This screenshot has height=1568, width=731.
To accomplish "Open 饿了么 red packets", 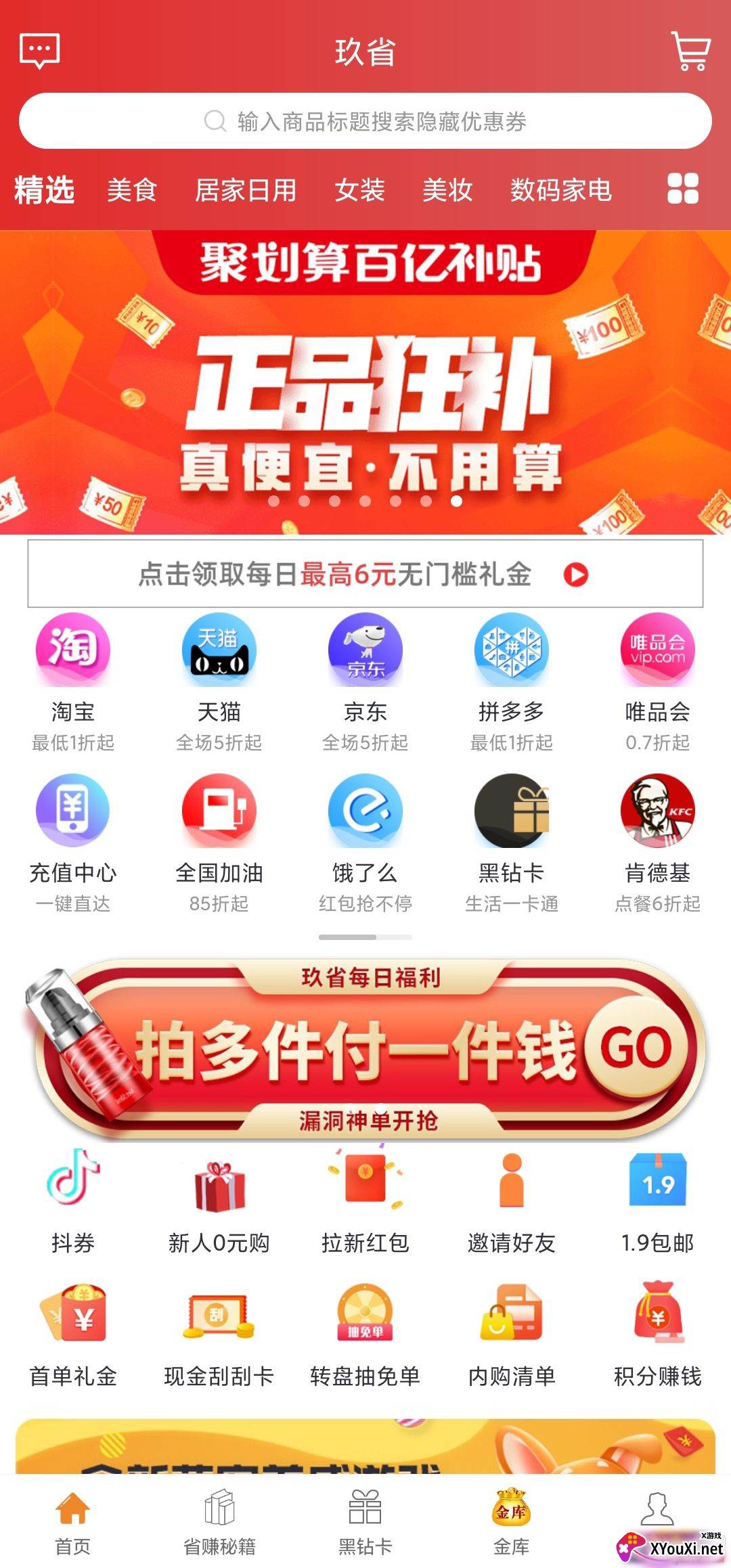I will pyautogui.click(x=365, y=843).
